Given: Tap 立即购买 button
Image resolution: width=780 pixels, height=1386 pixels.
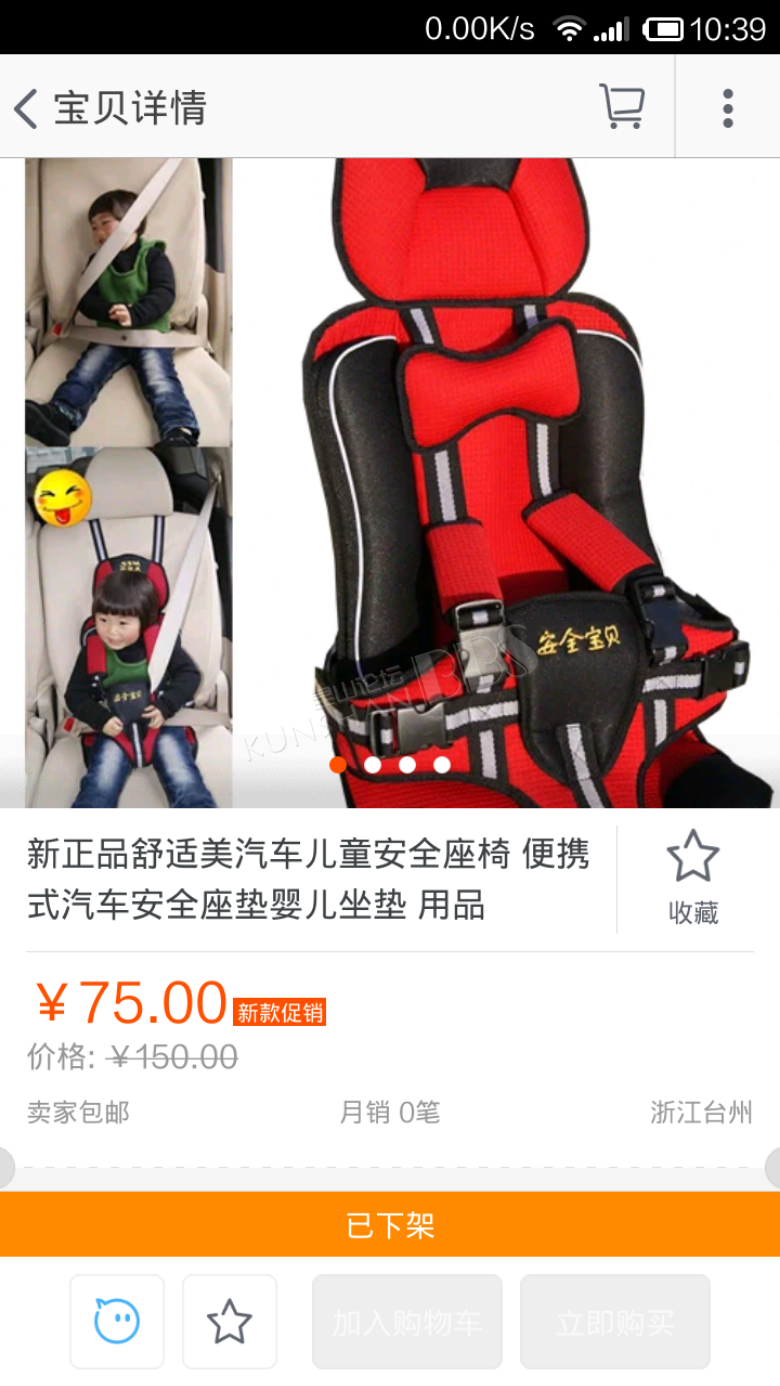Looking at the screenshot, I should point(615,1321).
